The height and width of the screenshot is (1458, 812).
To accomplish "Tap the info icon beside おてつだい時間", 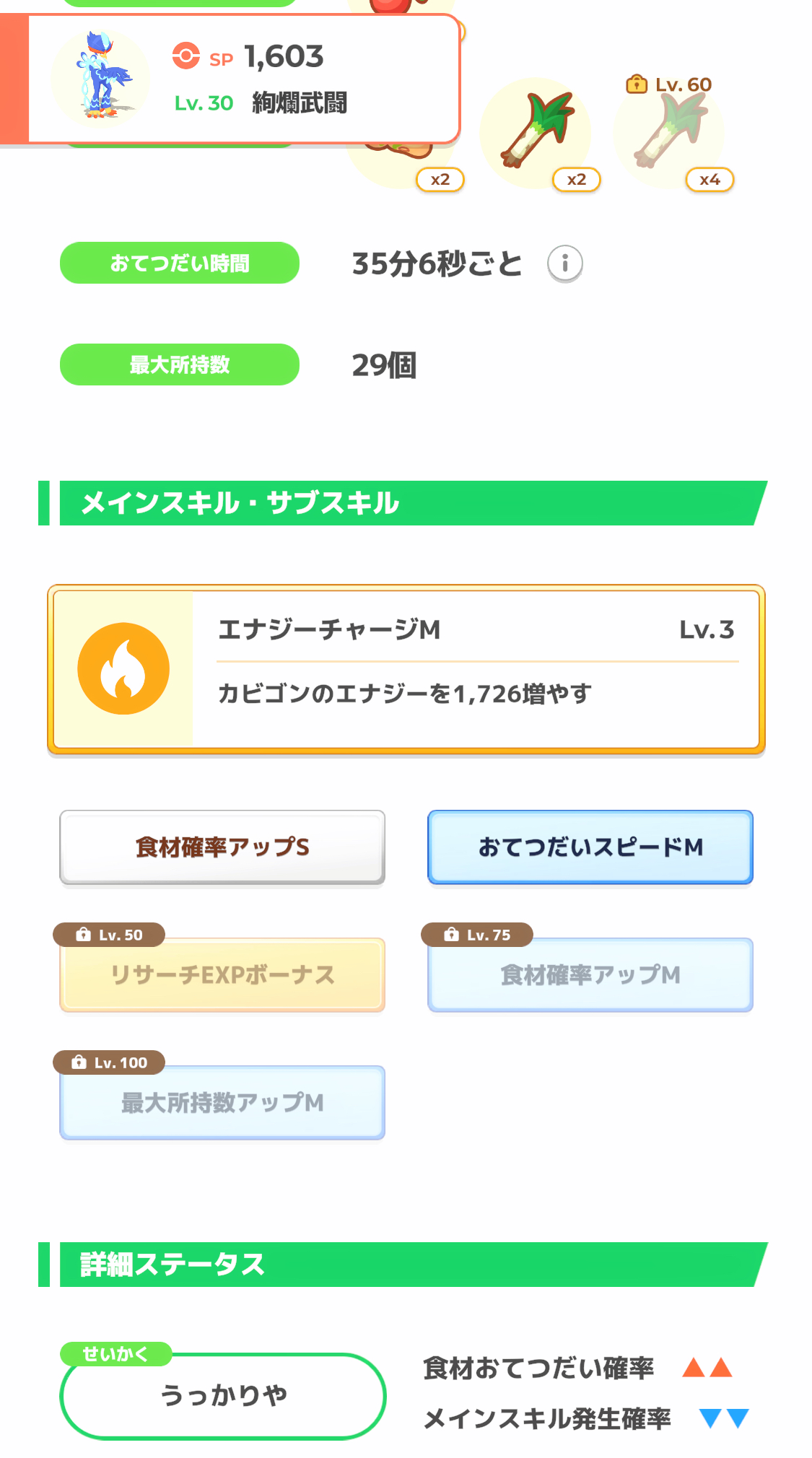I will coord(564,263).
